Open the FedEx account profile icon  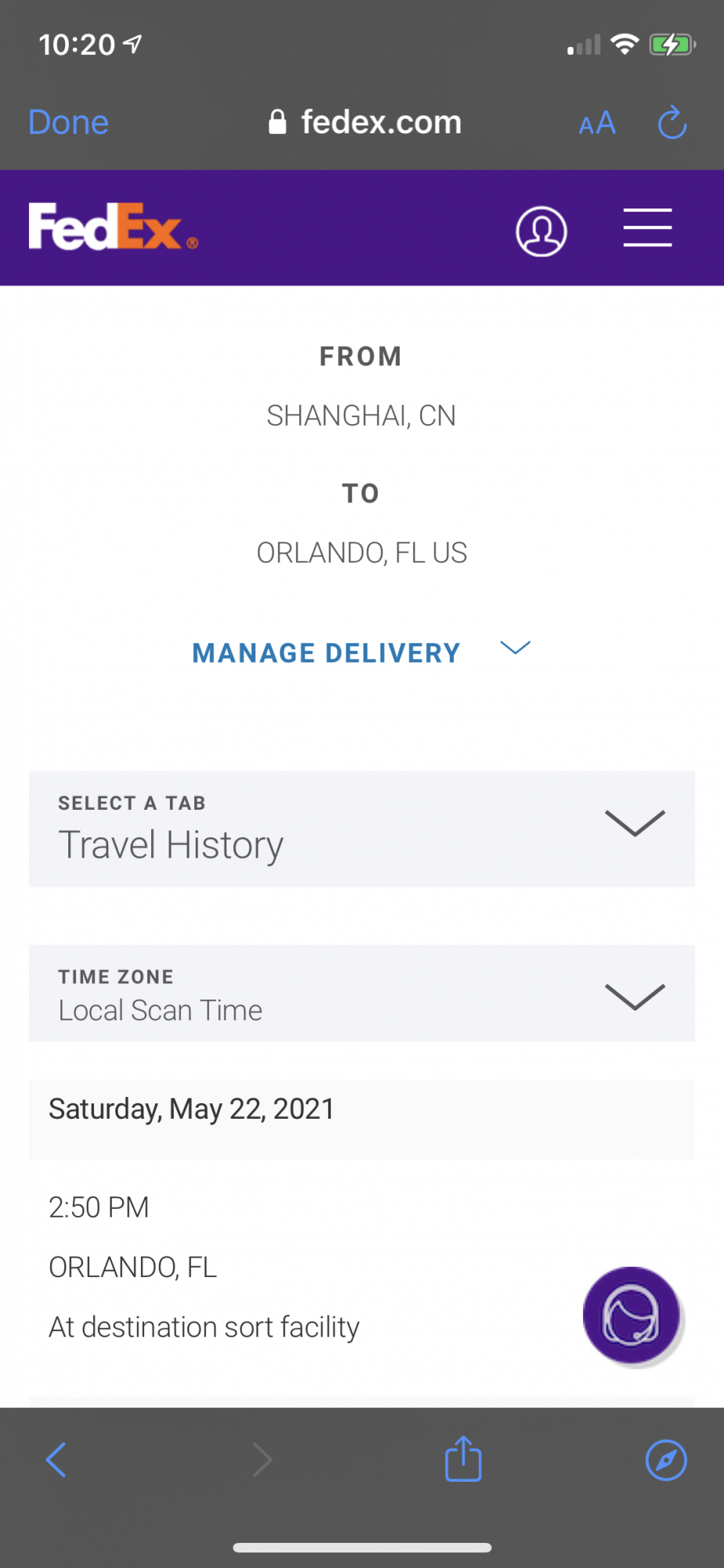(x=541, y=230)
